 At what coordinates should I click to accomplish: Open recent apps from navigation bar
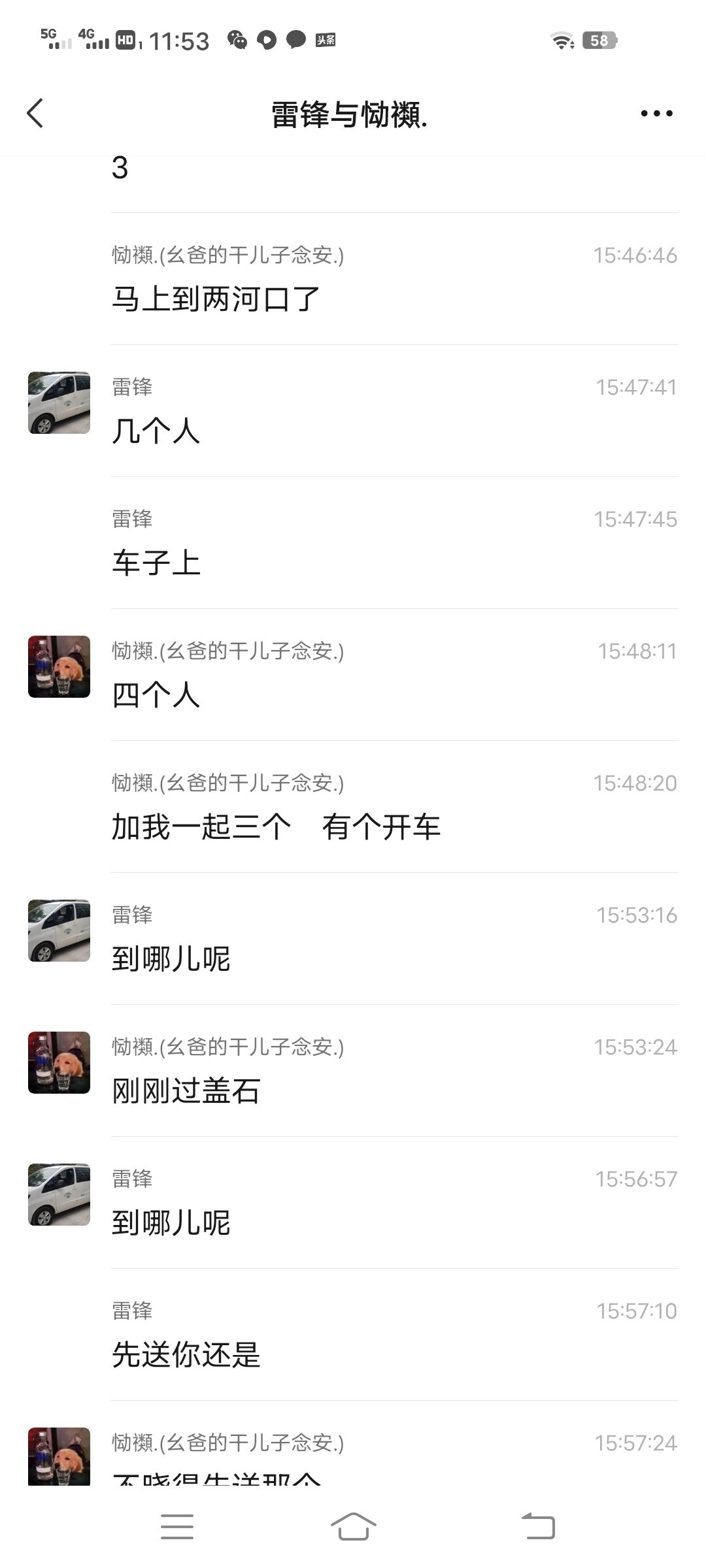tap(177, 1527)
